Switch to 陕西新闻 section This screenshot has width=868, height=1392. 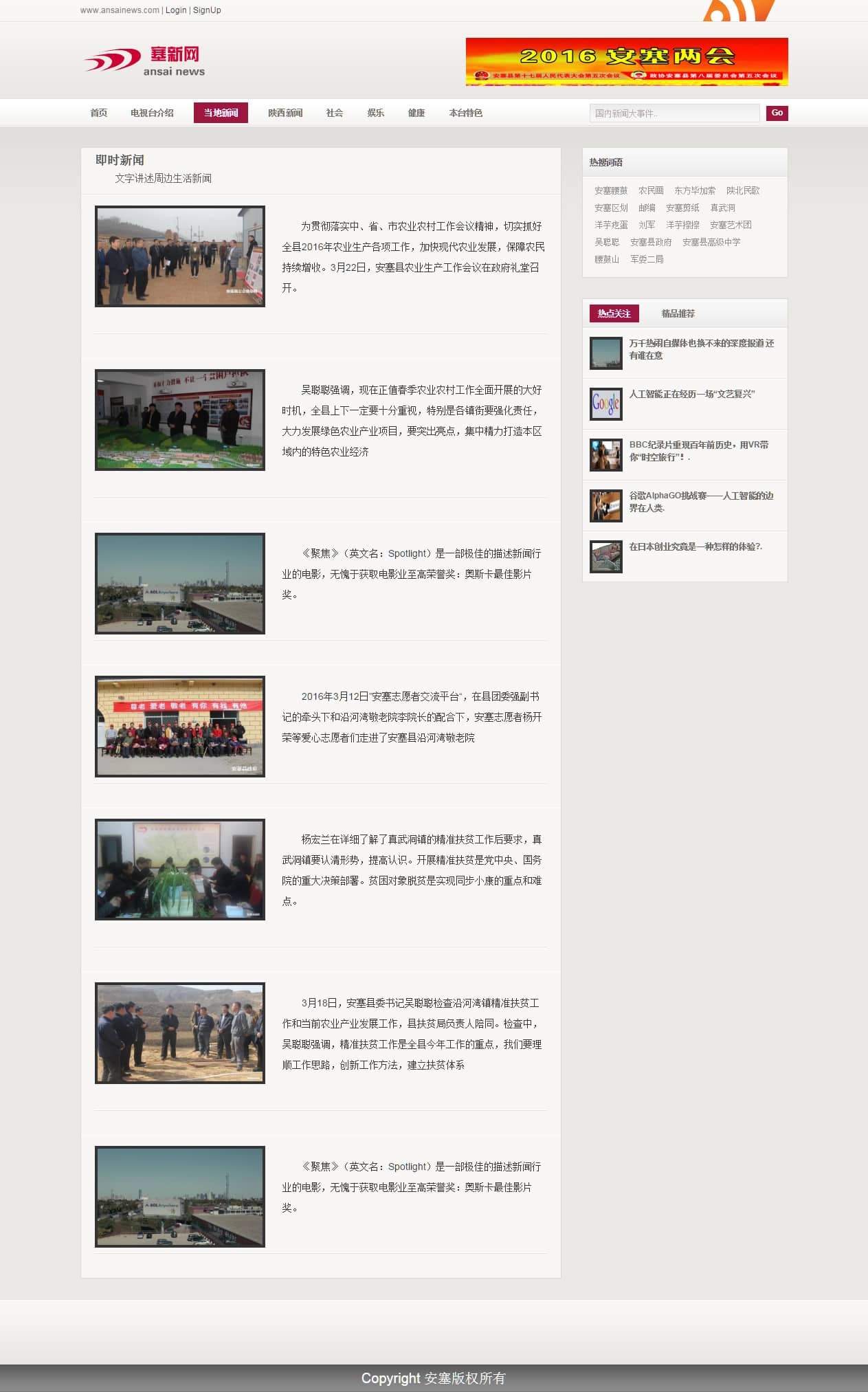click(285, 113)
